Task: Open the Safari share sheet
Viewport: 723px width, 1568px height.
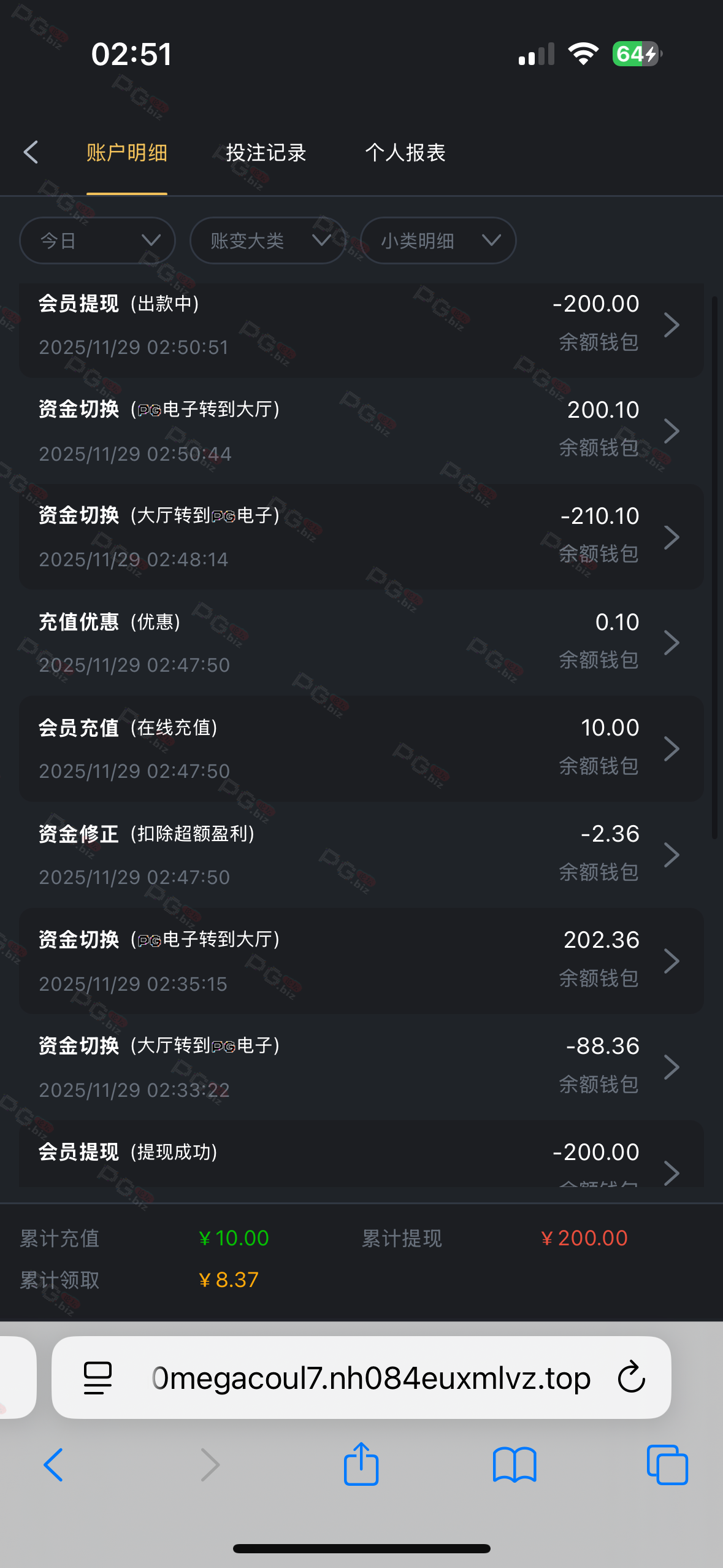Action: pos(361,1464)
